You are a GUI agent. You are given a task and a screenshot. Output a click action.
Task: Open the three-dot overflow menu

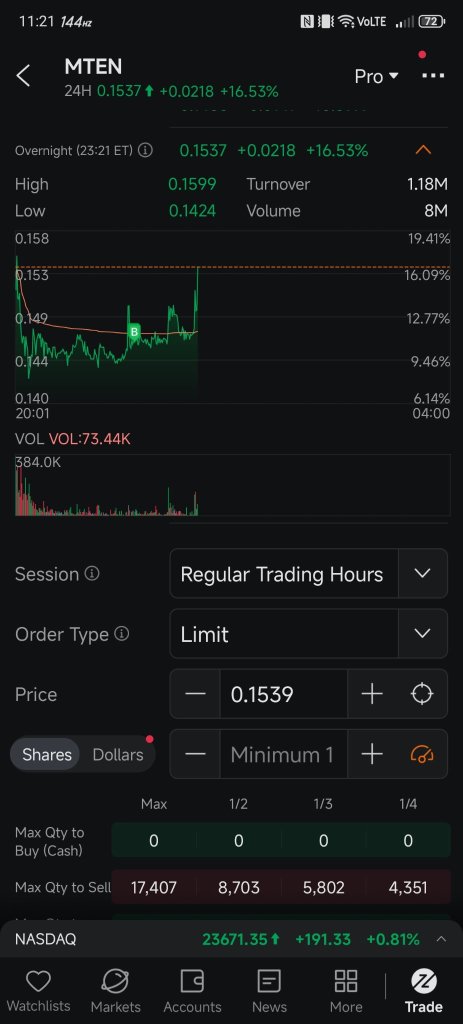(433, 76)
